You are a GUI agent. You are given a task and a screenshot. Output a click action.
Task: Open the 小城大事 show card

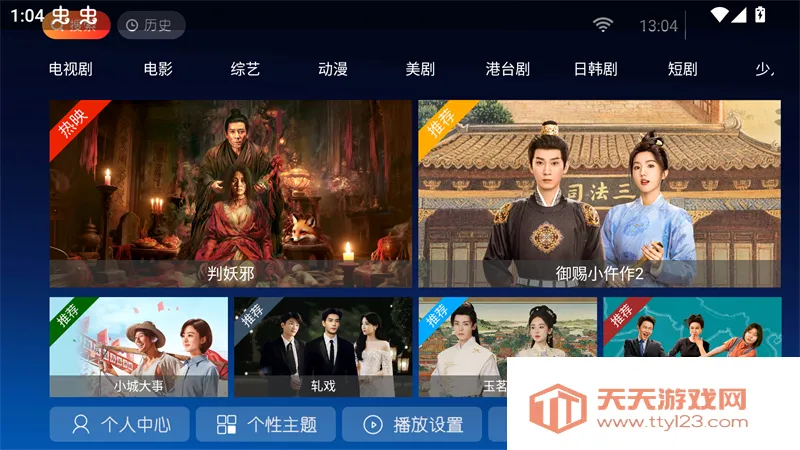139,347
